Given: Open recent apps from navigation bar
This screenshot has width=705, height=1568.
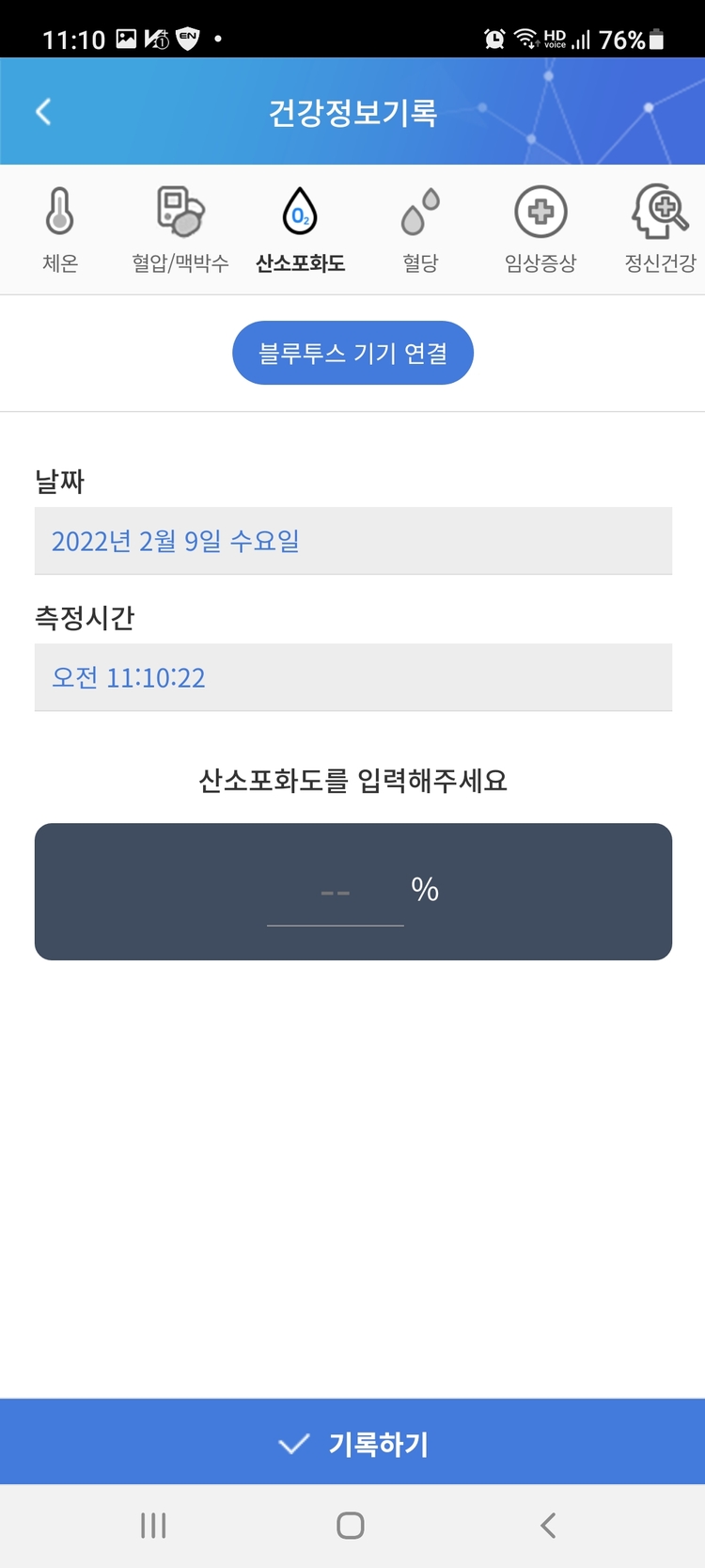Looking at the screenshot, I should pos(153,1526).
